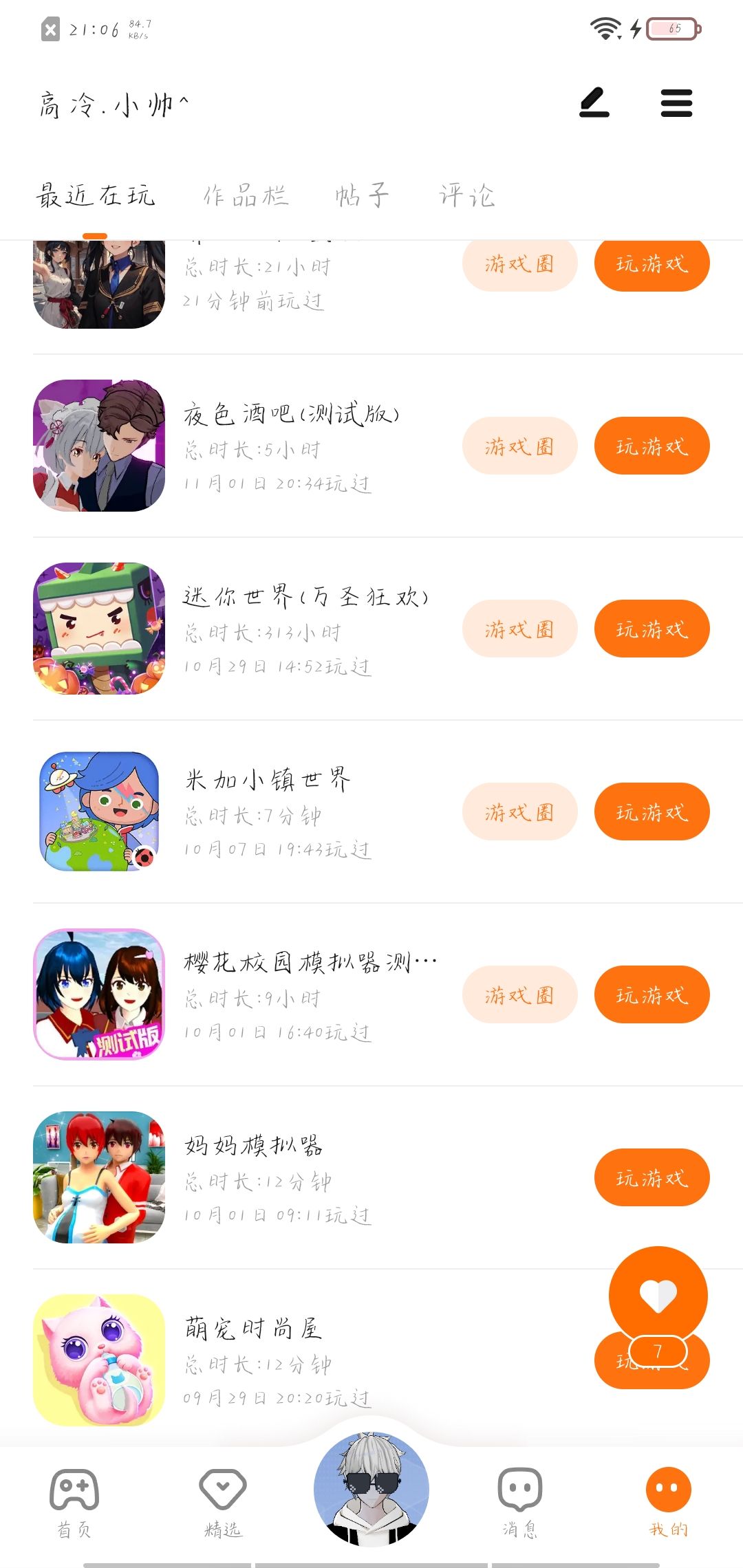
Task: Open 游戏圈 for 夜色酒吧(测试版)
Action: point(519,446)
